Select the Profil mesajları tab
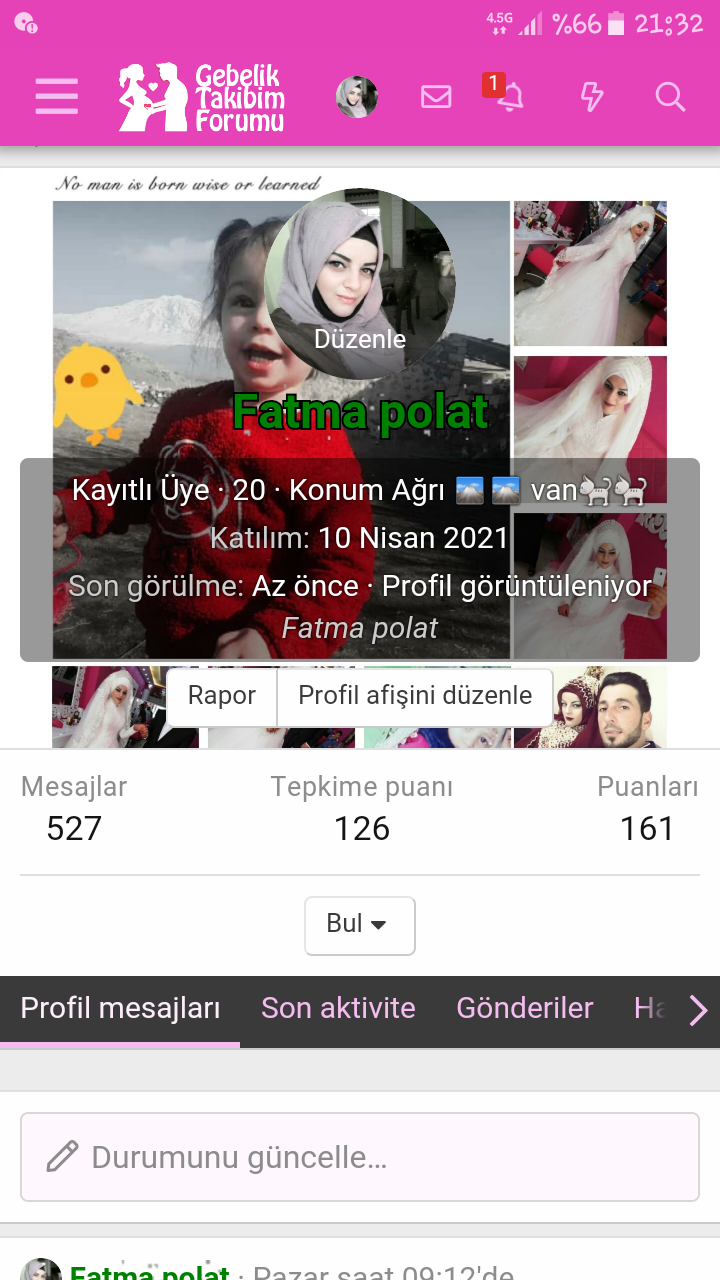 [x=120, y=1008]
